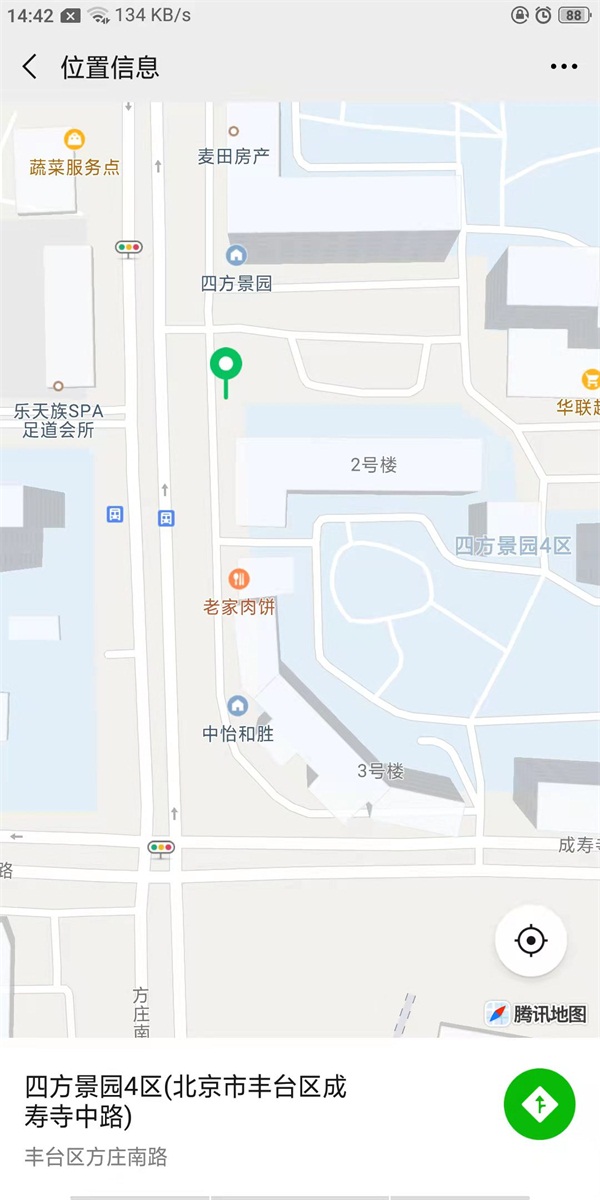Tap the green location pin on map
Screen dimensions: 600x1200
click(226, 366)
